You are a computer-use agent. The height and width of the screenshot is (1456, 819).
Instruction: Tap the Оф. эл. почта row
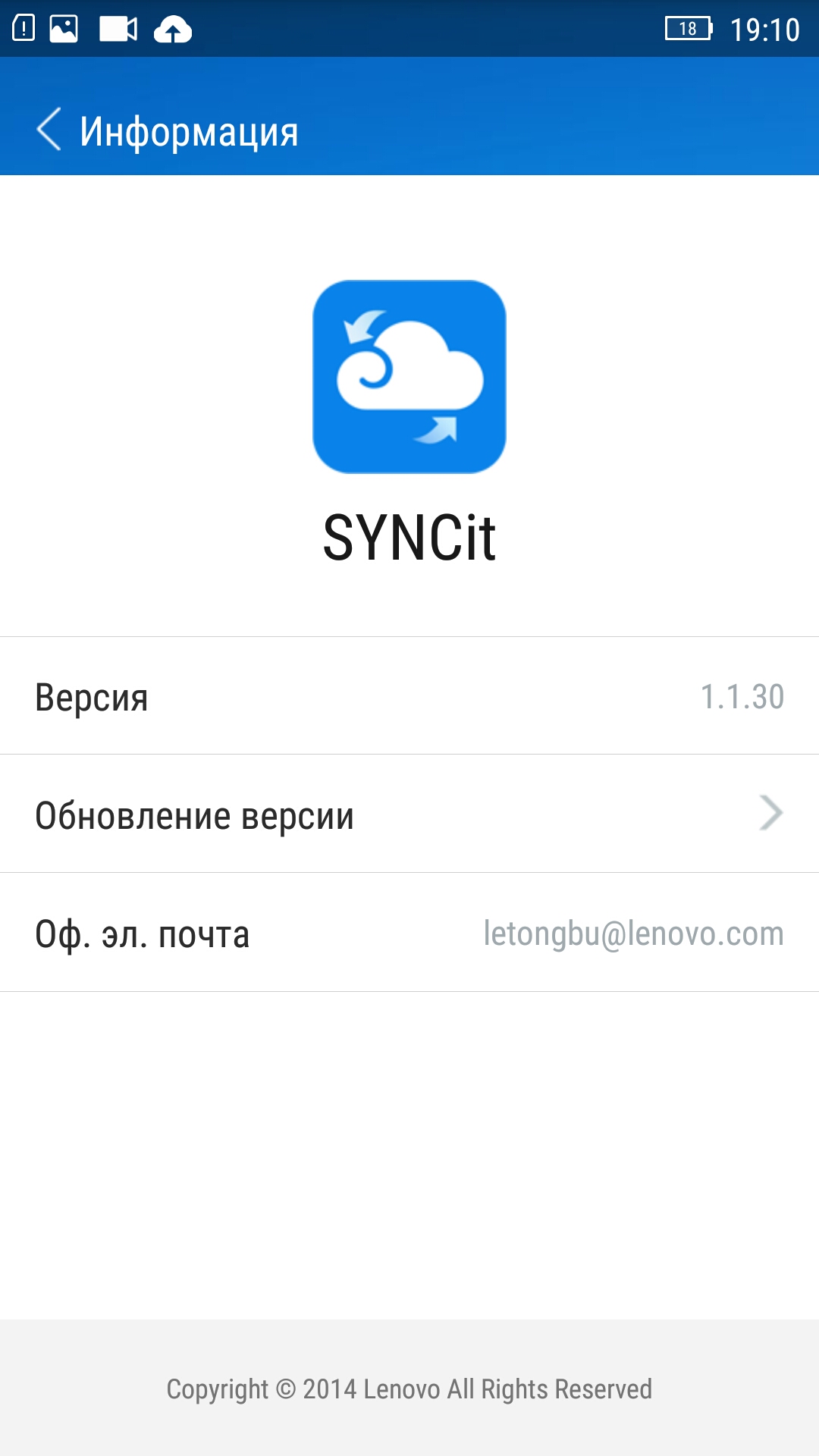coord(409,933)
